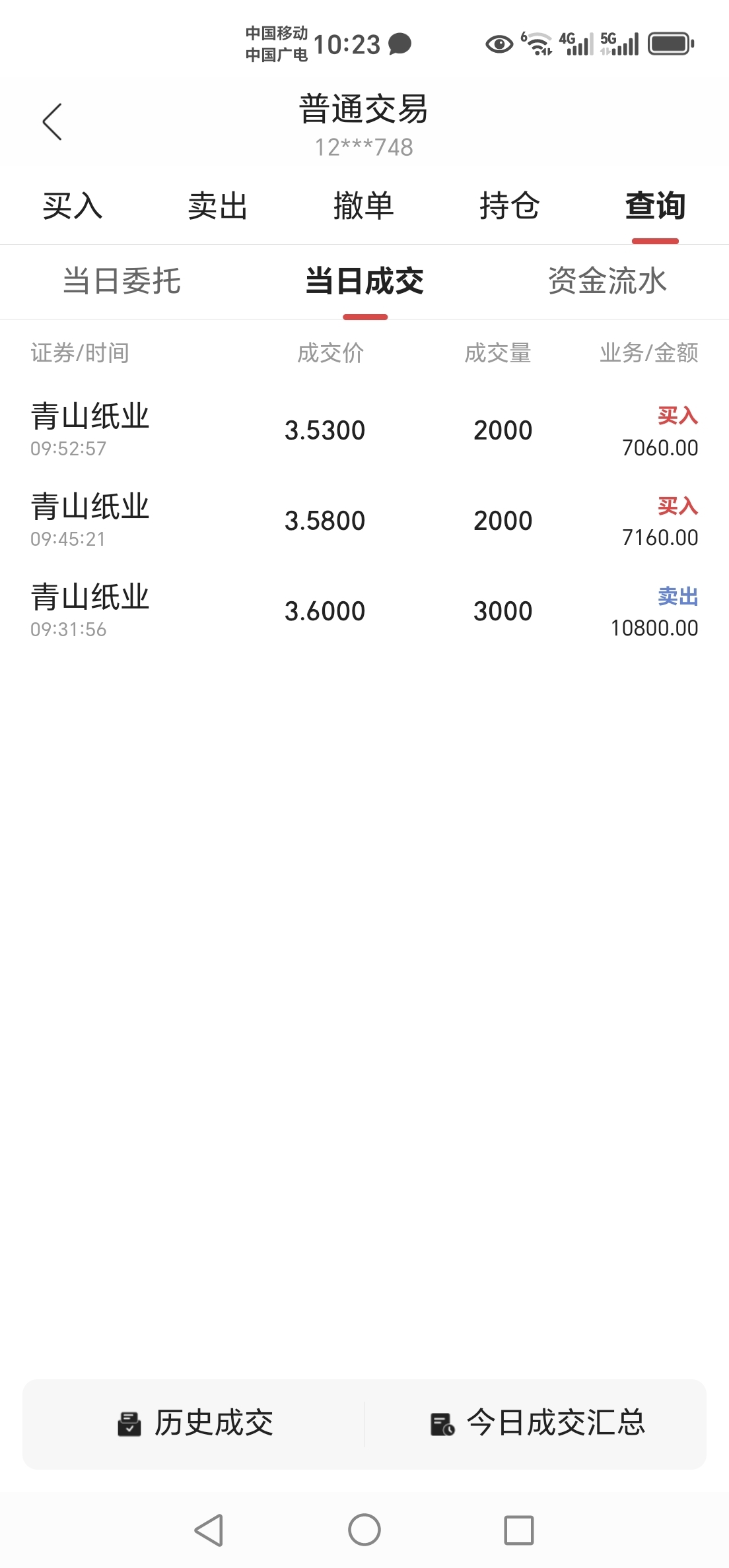Select the 查询 tab
The height and width of the screenshot is (1568, 729).
point(655,206)
